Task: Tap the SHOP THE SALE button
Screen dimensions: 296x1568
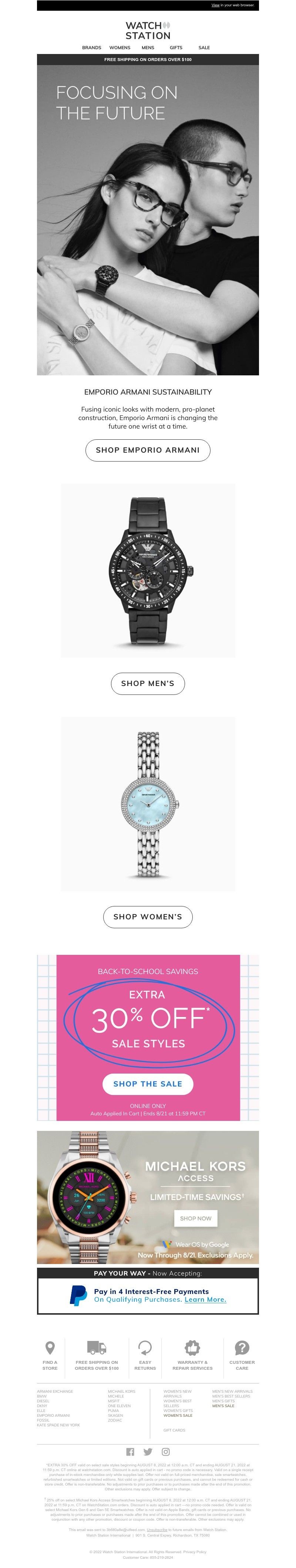Action: pyautogui.click(x=147, y=1084)
